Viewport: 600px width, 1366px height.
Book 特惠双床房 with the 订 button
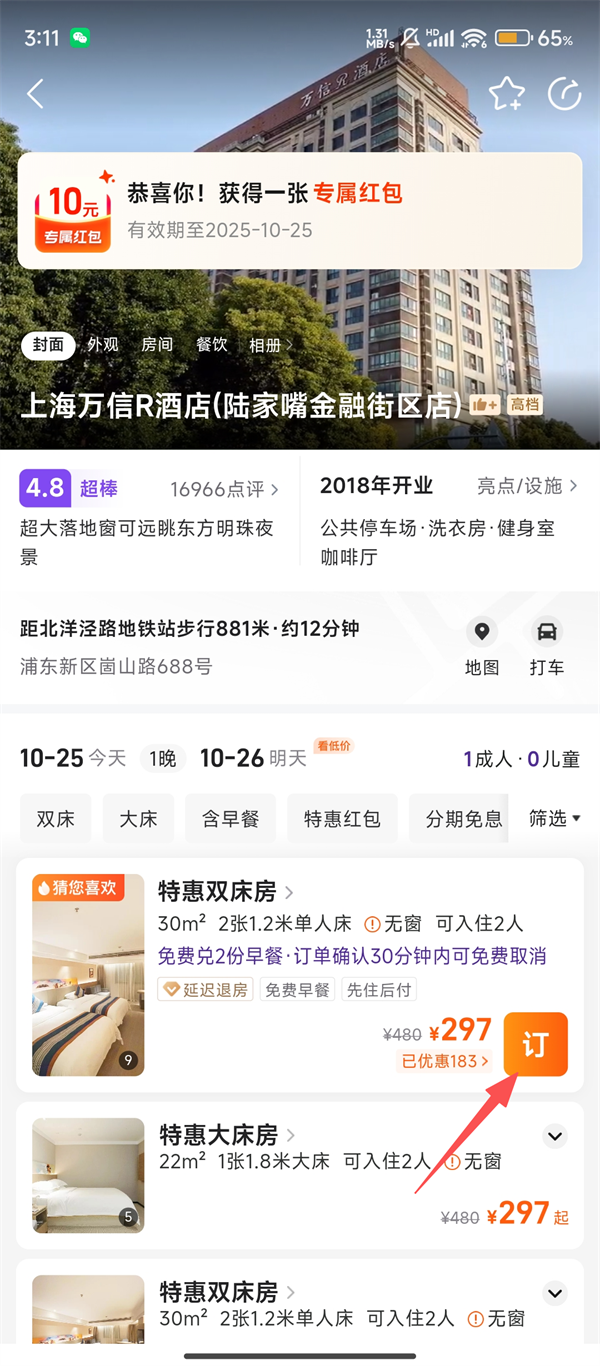pyautogui.click(x=535, y=1044)
